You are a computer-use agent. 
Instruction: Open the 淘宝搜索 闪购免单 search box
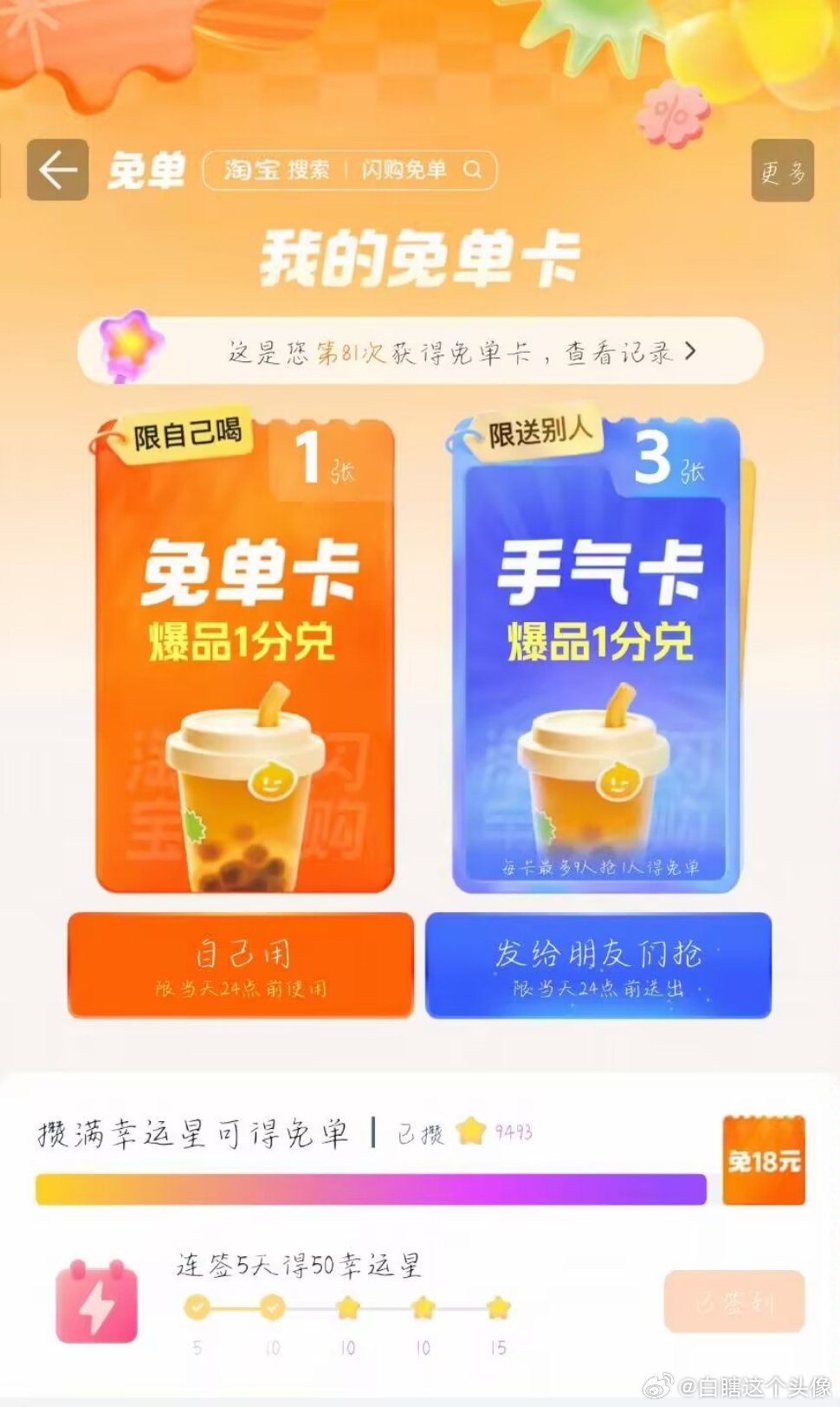click(350, 170)
